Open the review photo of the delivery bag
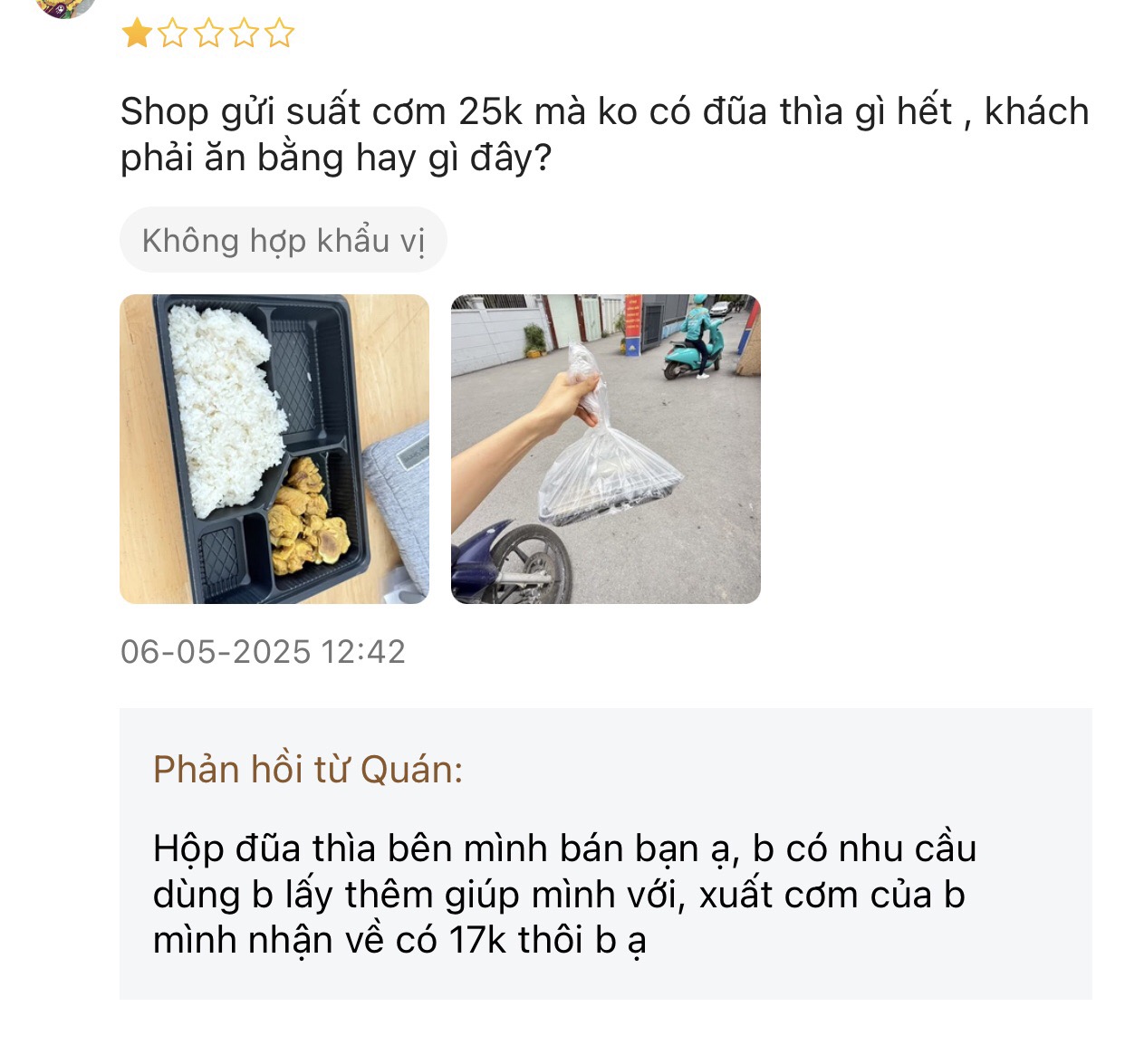The image size is (1125, 1064). click(605, 449)
